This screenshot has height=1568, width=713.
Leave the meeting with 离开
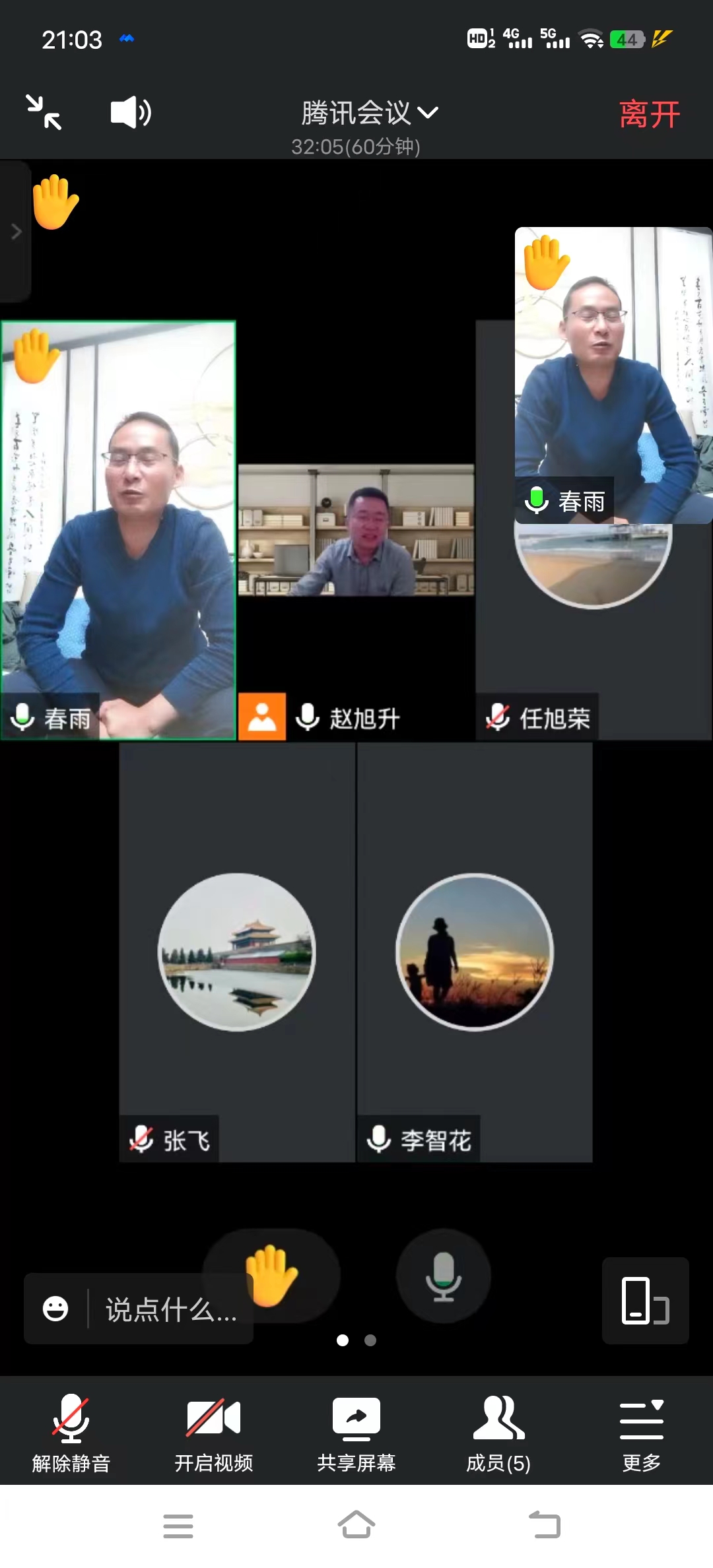tap(649, 114)
